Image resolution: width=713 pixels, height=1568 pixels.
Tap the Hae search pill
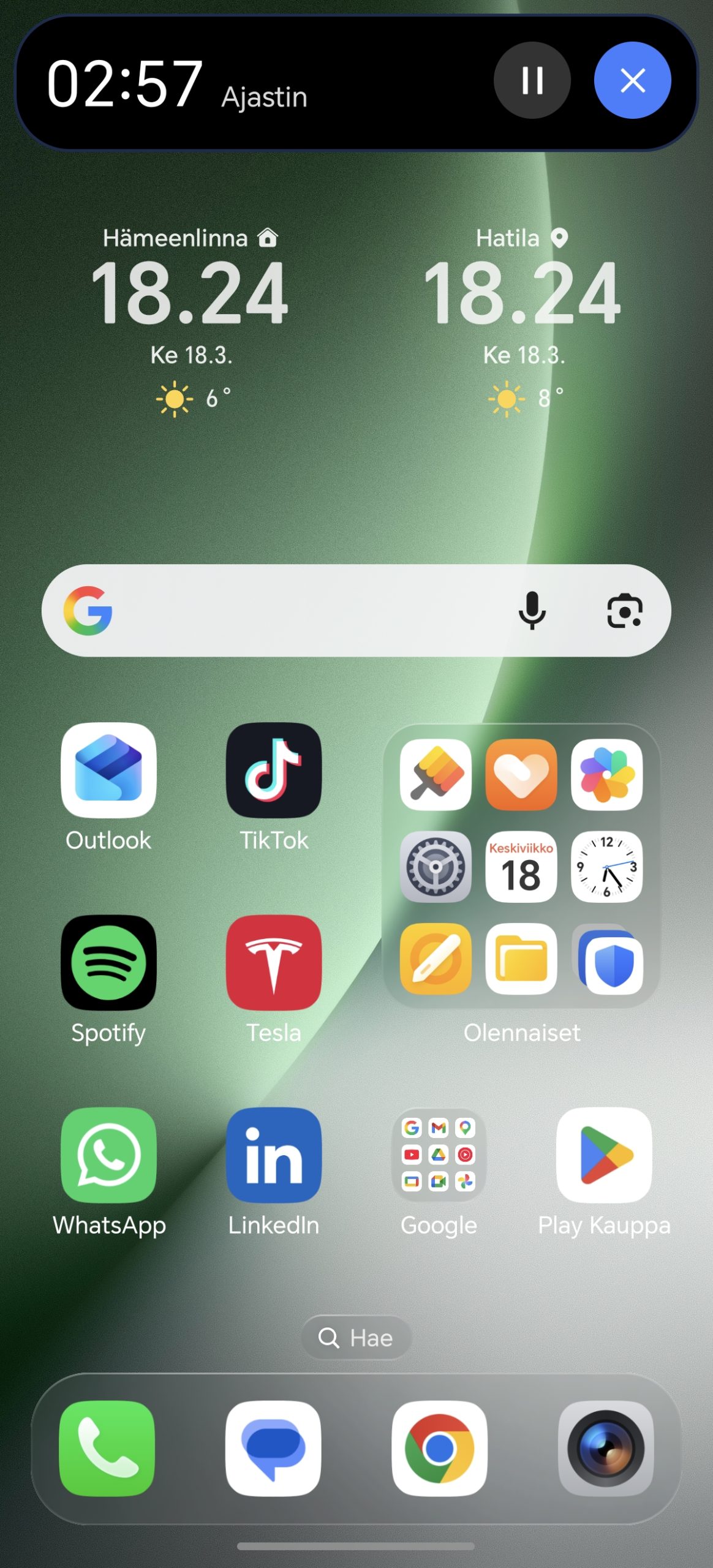click(356, 1338)
